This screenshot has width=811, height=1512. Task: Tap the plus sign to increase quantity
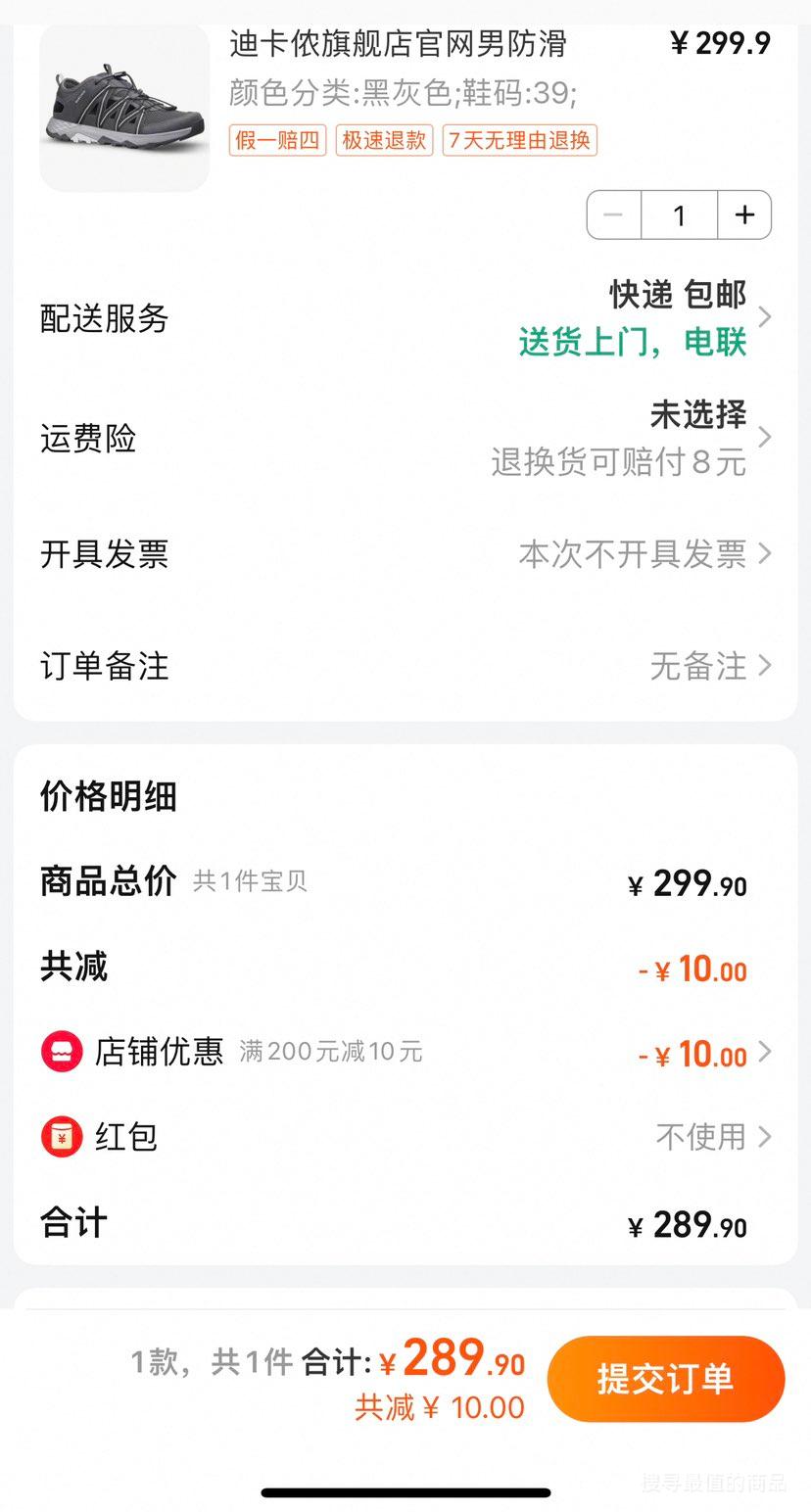(x=745, y=214)
